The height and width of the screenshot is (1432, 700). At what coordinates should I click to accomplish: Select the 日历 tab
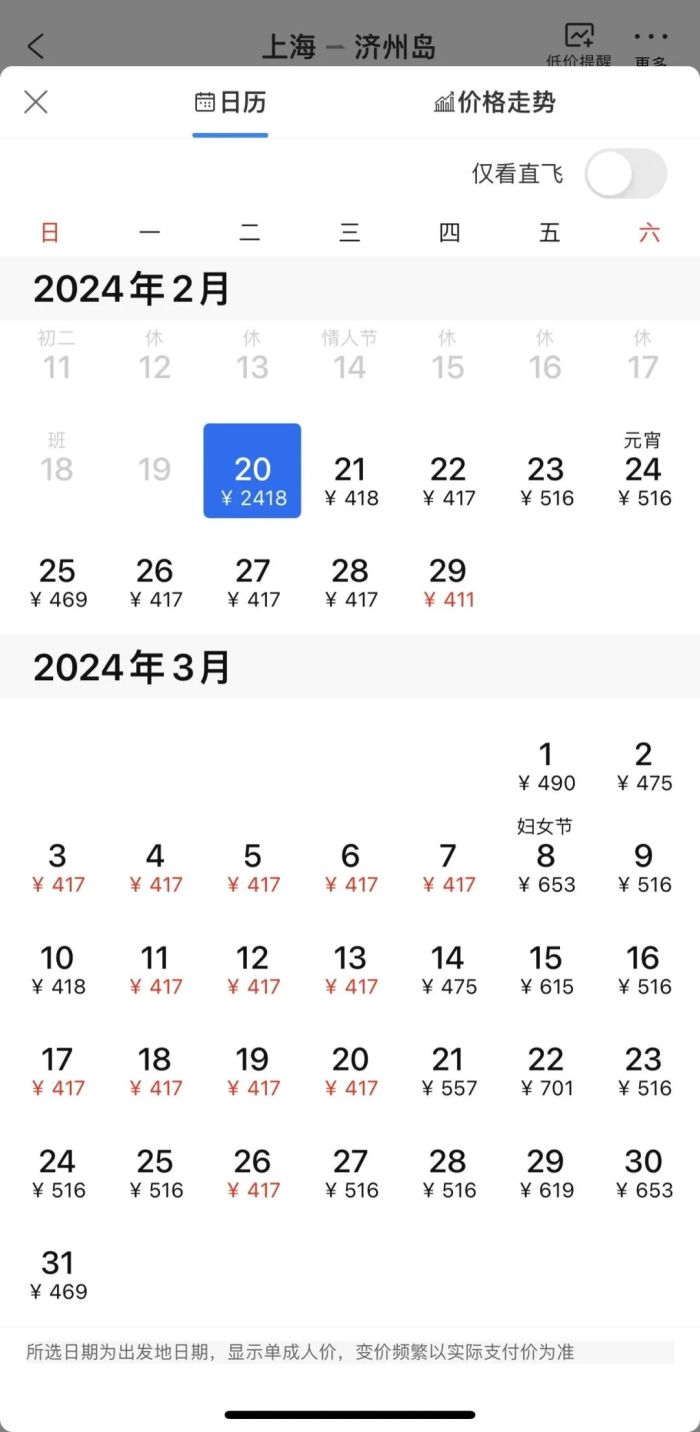[230, 102]
